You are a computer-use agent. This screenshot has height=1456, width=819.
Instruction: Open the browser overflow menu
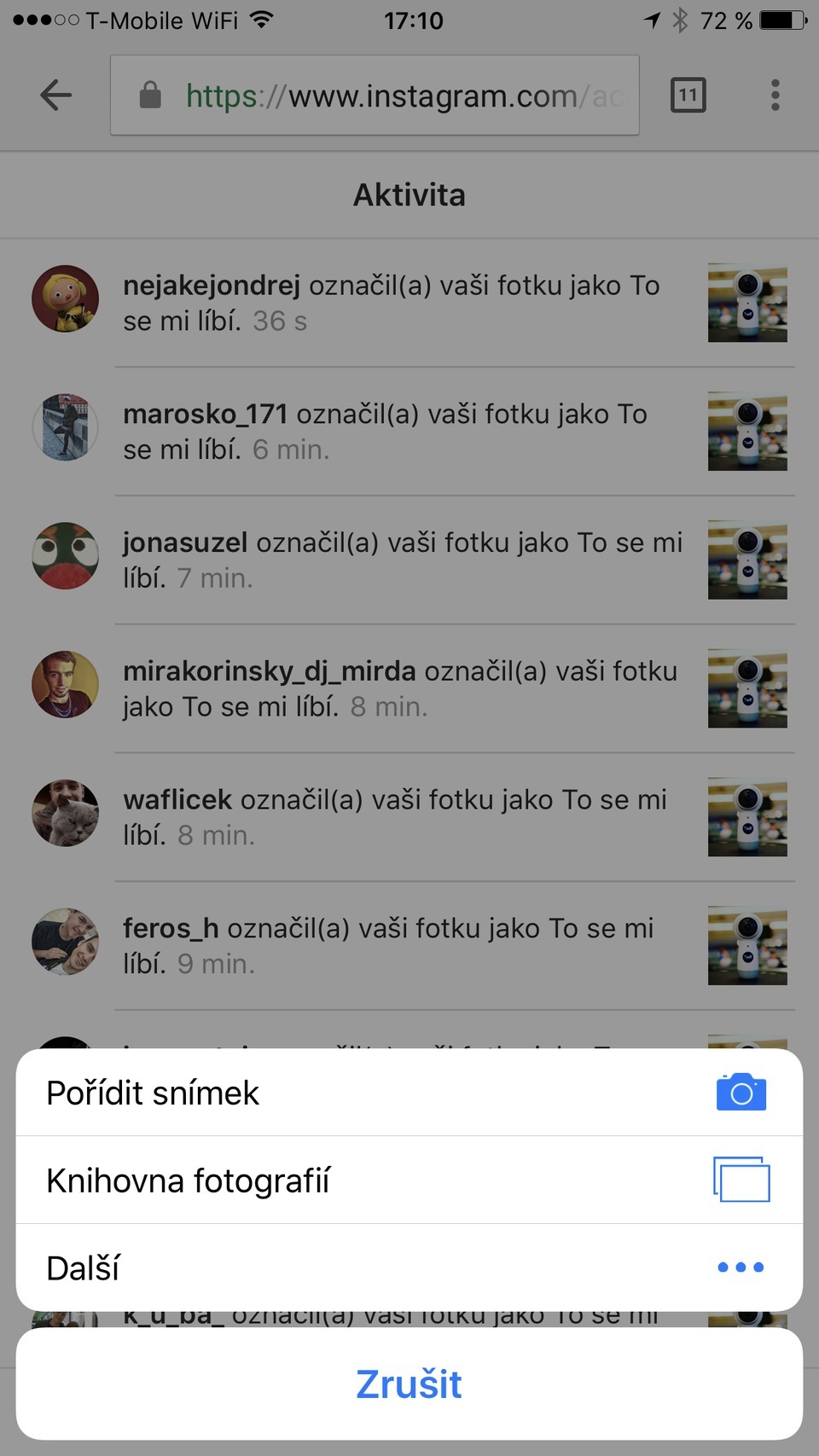click(x=775, y=95)
